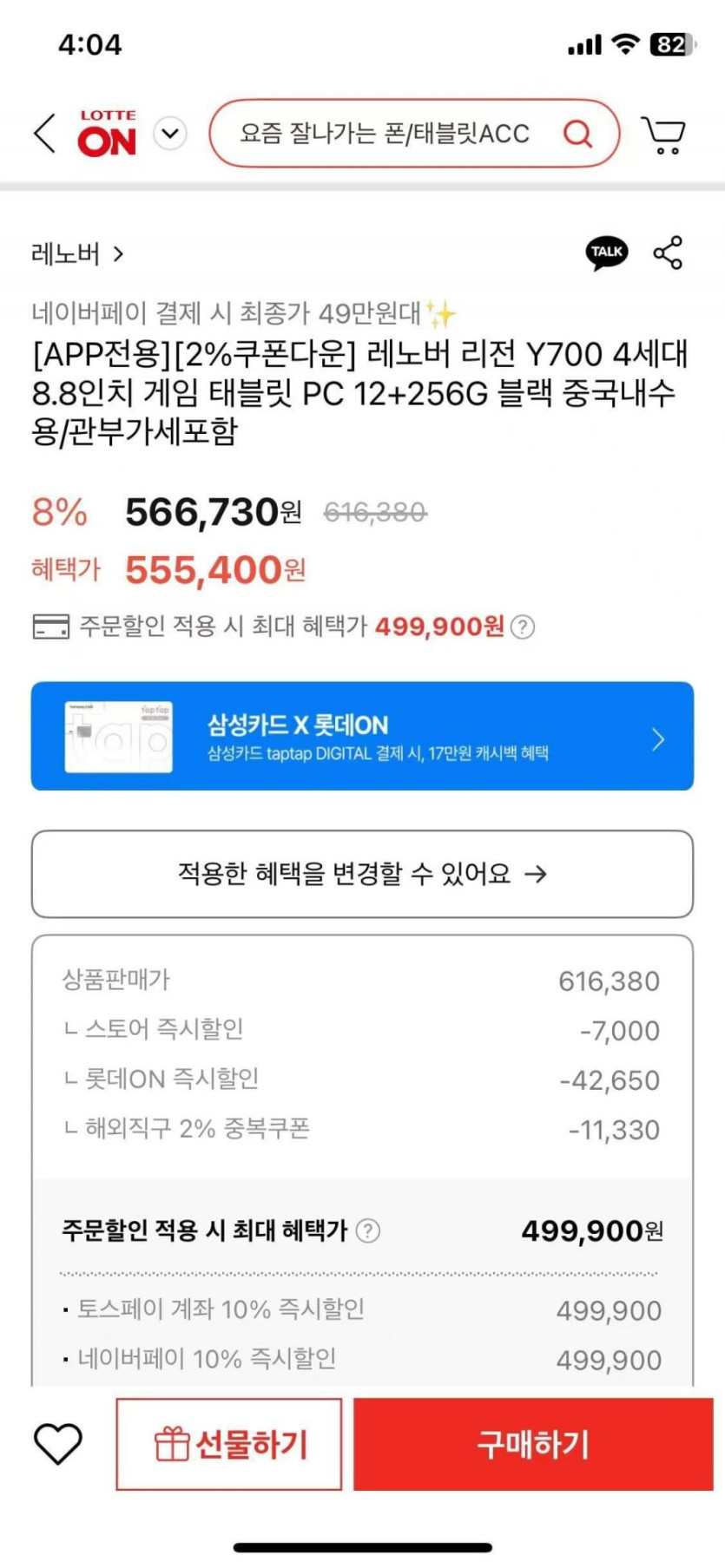The image size is (725, 1568).
Task: Go back using the top arrow
Action: (45, 134)
